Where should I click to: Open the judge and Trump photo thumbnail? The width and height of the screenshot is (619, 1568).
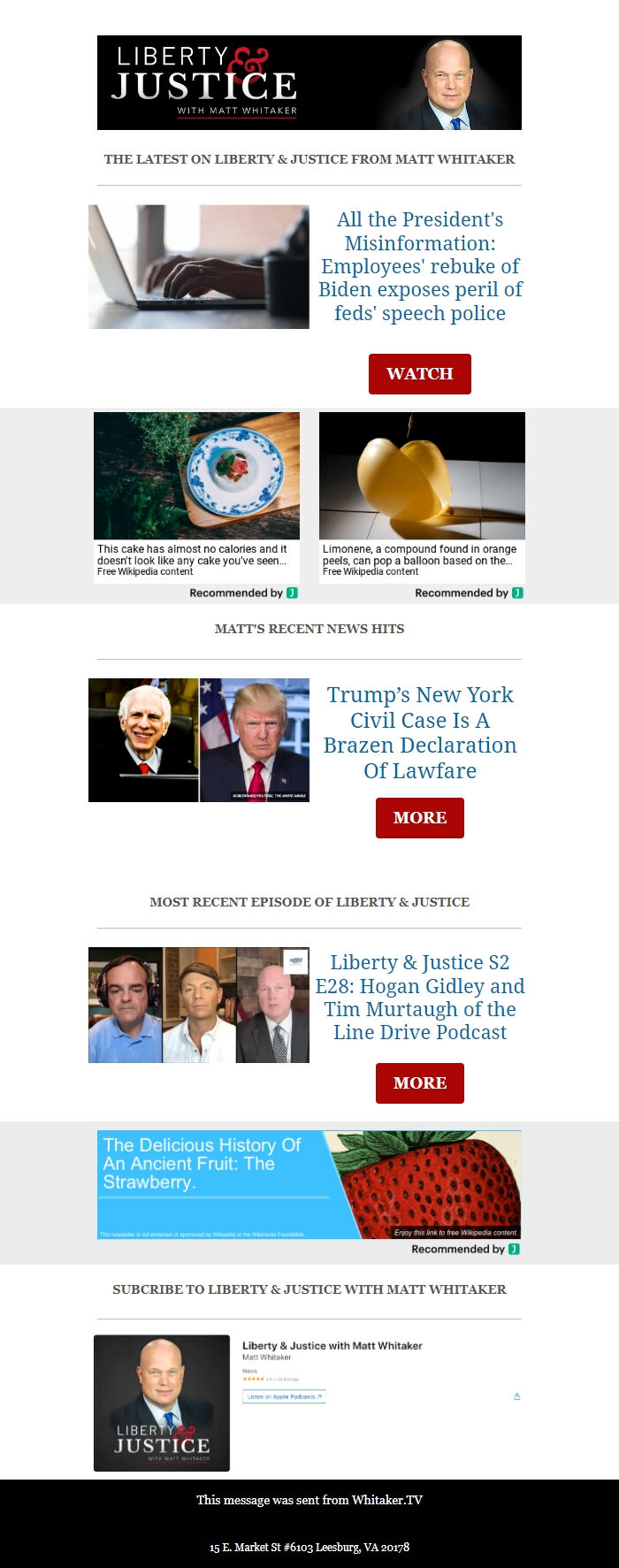[x=199, y=740]
